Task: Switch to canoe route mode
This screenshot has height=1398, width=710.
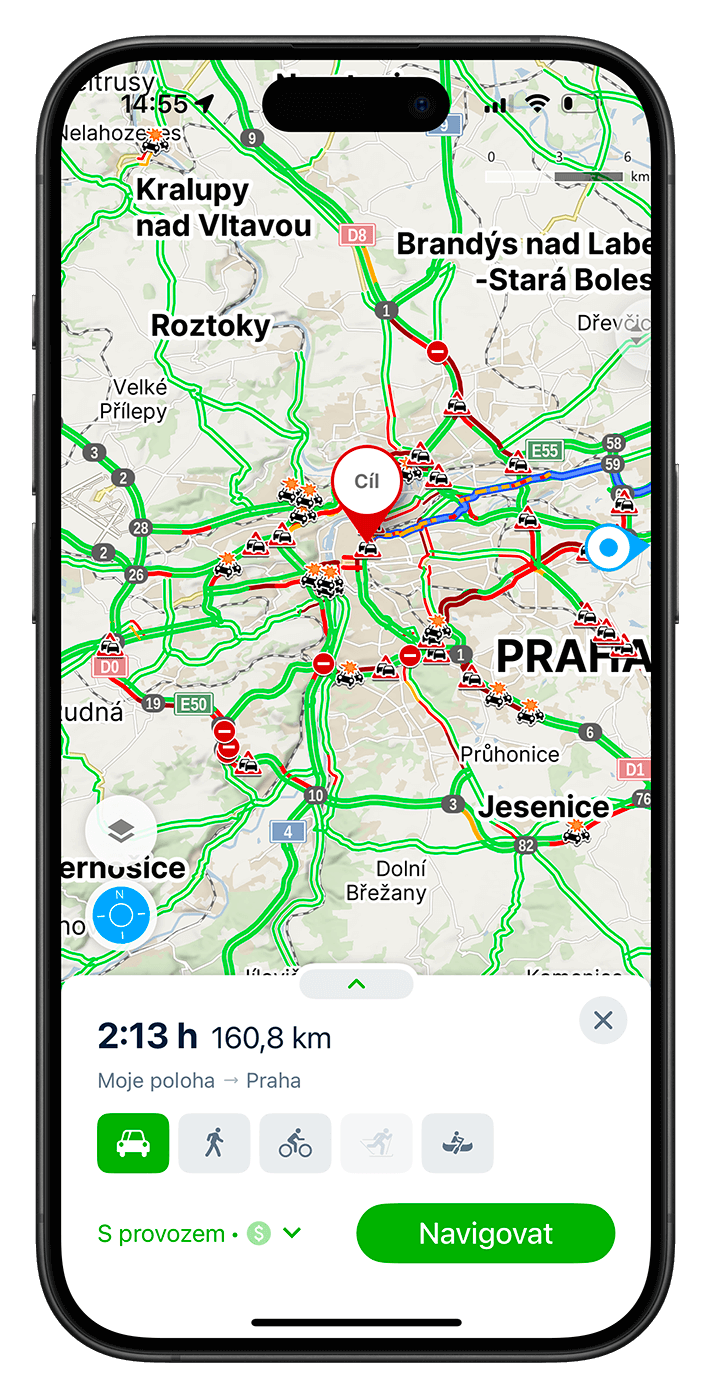Action: point(457,1143)
